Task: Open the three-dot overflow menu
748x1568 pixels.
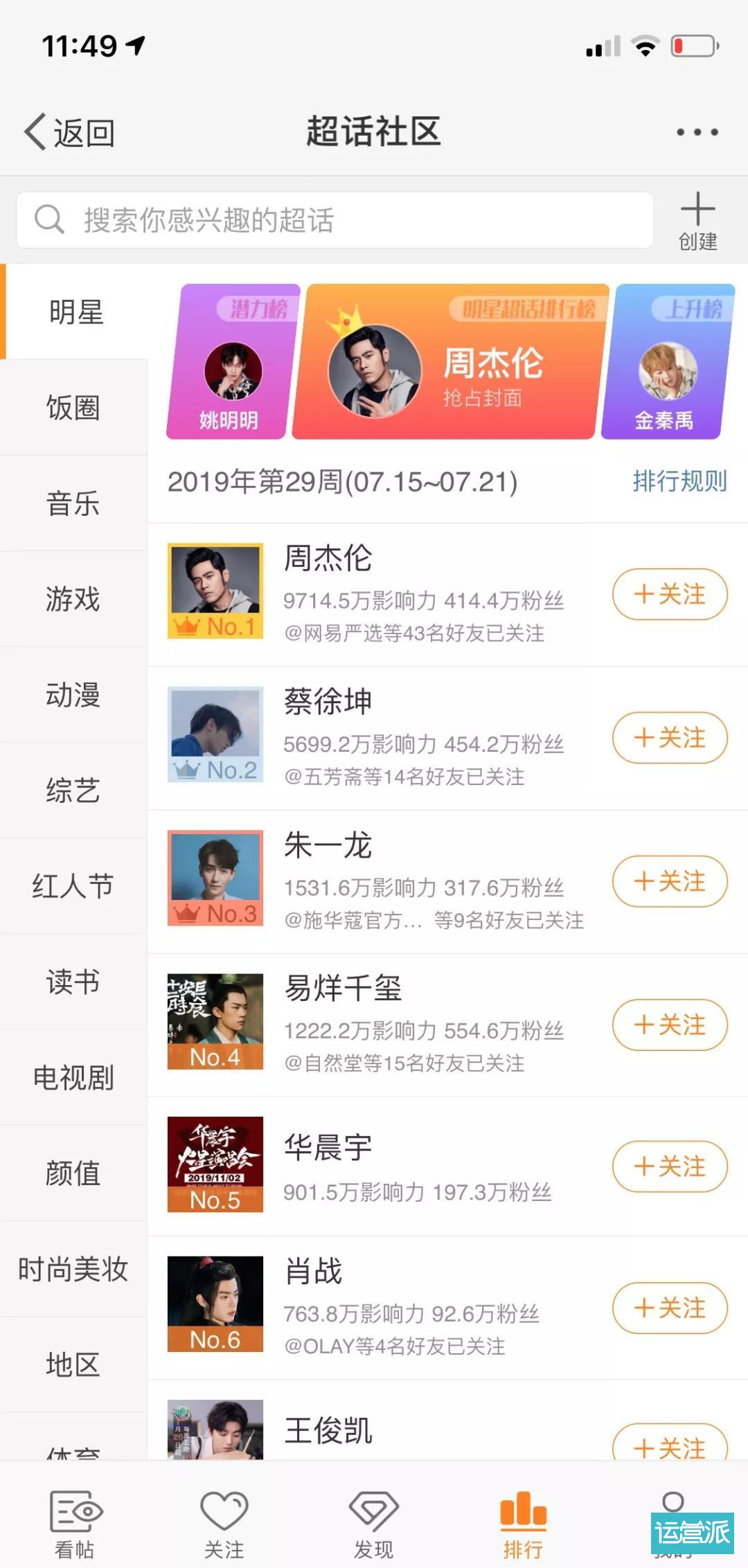Action: [697, 132]
